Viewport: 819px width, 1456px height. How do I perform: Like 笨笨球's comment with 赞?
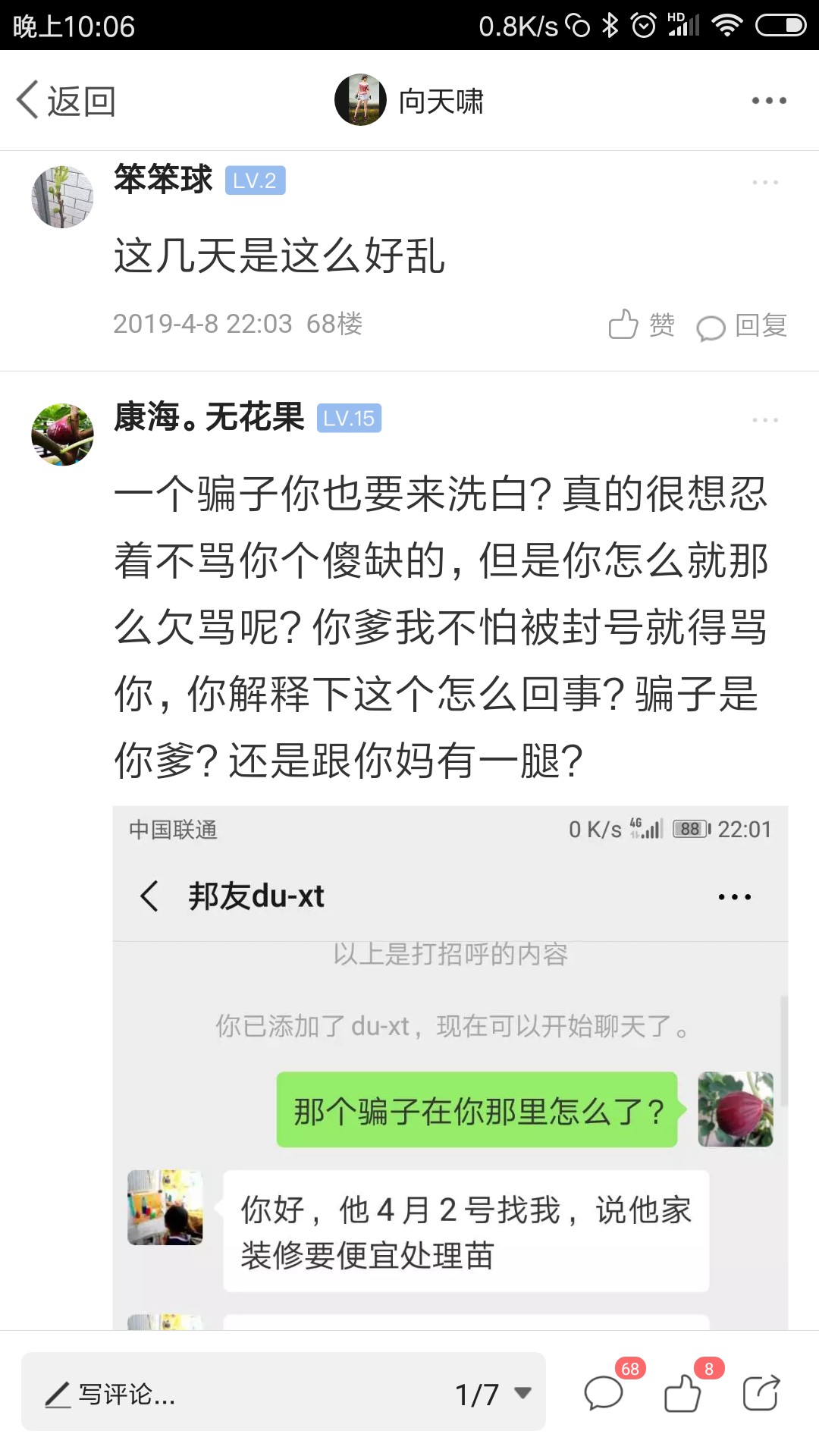click(642, 325)
